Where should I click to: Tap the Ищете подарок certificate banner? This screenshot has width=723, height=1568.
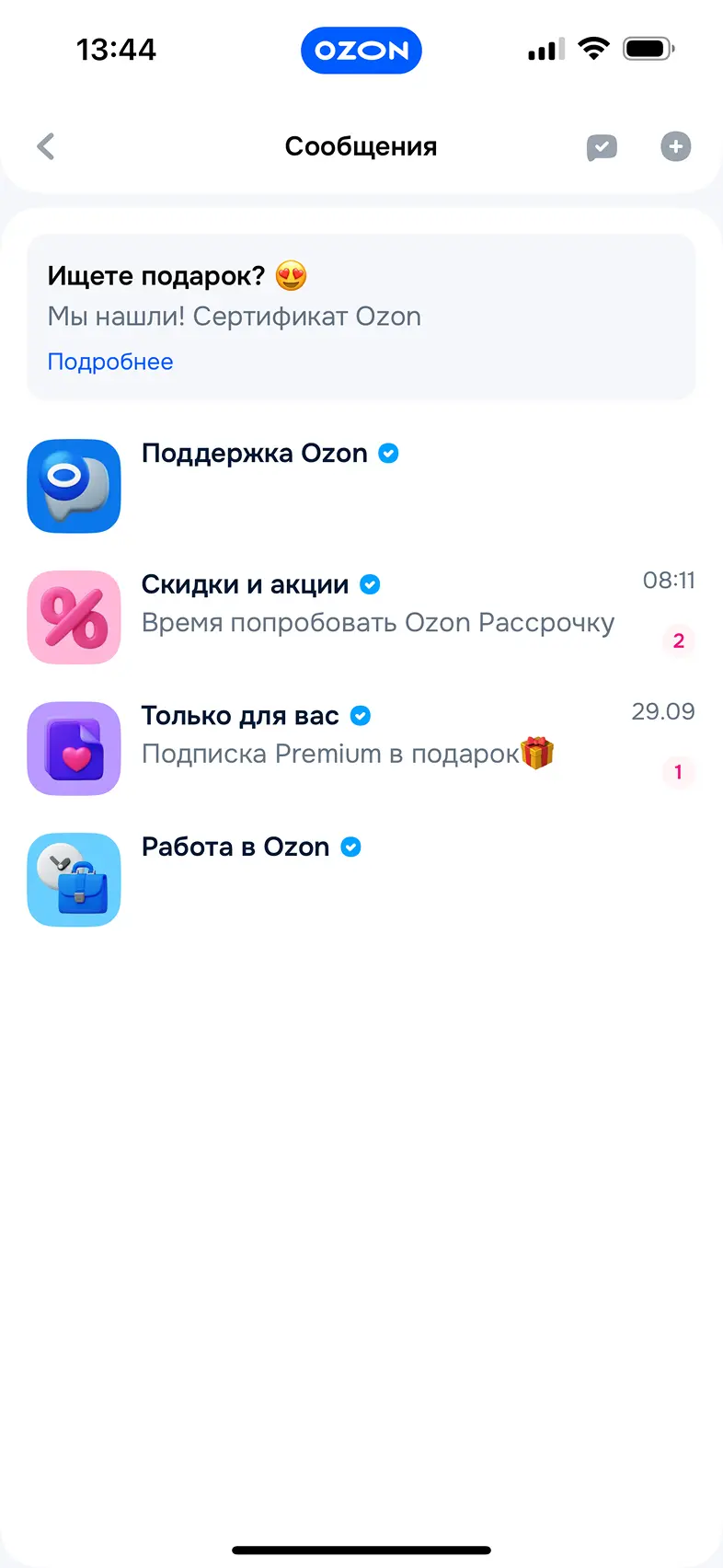[361, 317]
